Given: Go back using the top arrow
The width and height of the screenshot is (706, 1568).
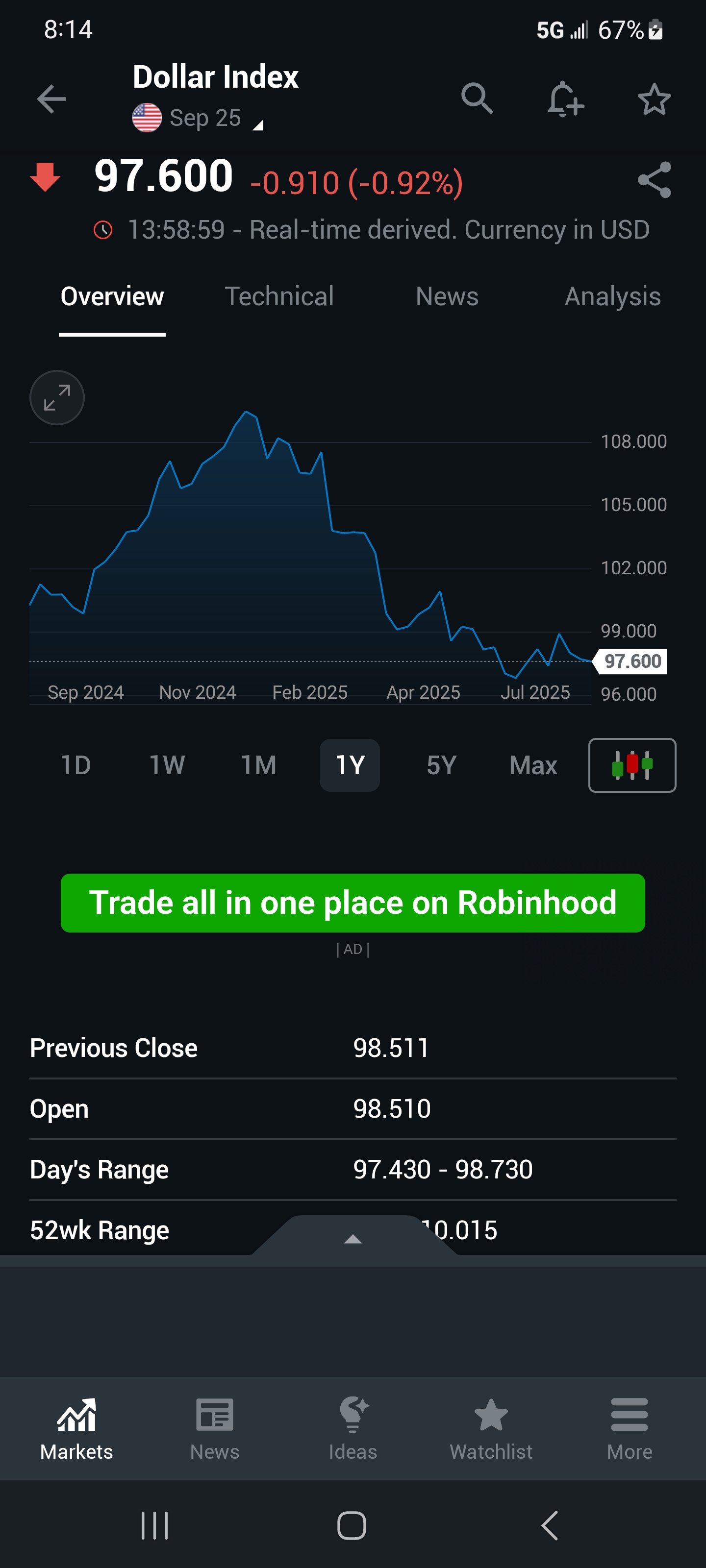Looking at the screenshot, I should coord(51,99).
